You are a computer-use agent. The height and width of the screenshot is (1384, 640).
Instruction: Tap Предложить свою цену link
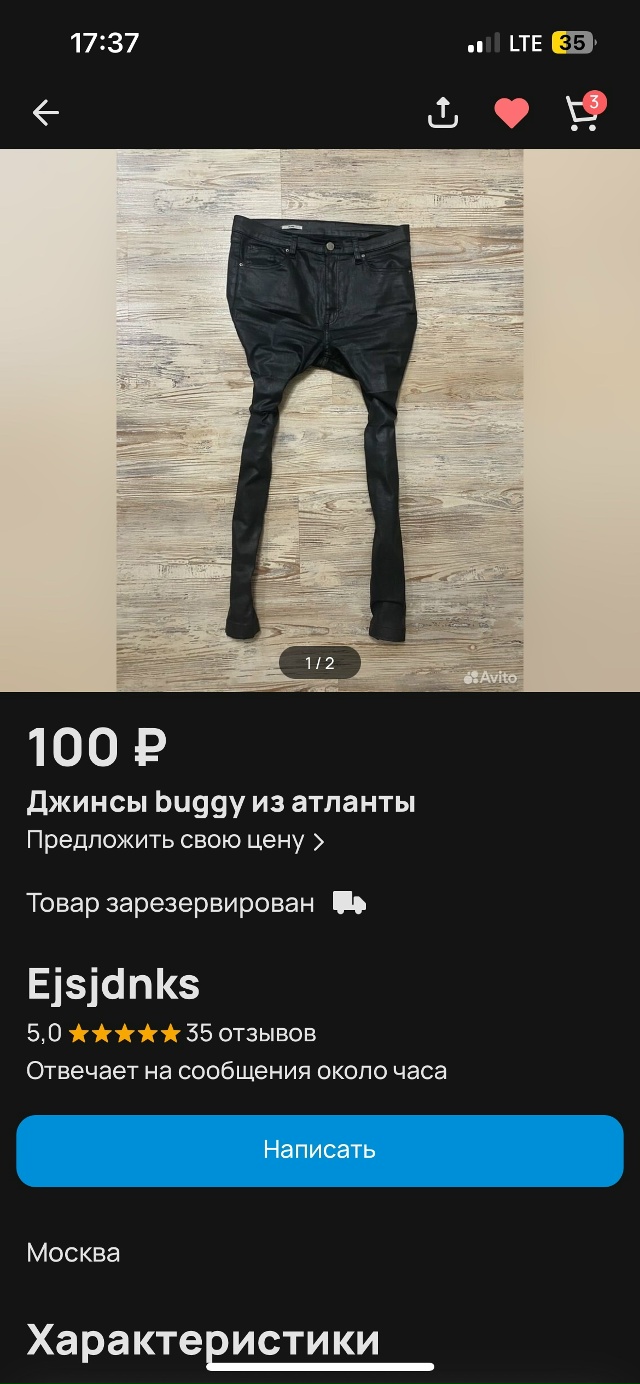pyautogui.click(x=175, y=841)
